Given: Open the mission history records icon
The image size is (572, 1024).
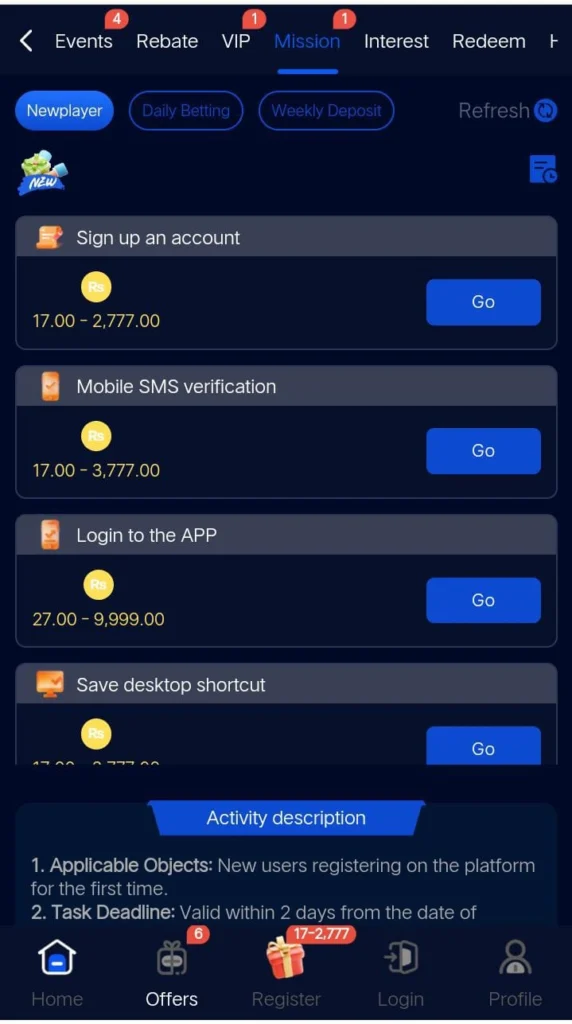Looking at the screenshot, I should click(543, 169).
